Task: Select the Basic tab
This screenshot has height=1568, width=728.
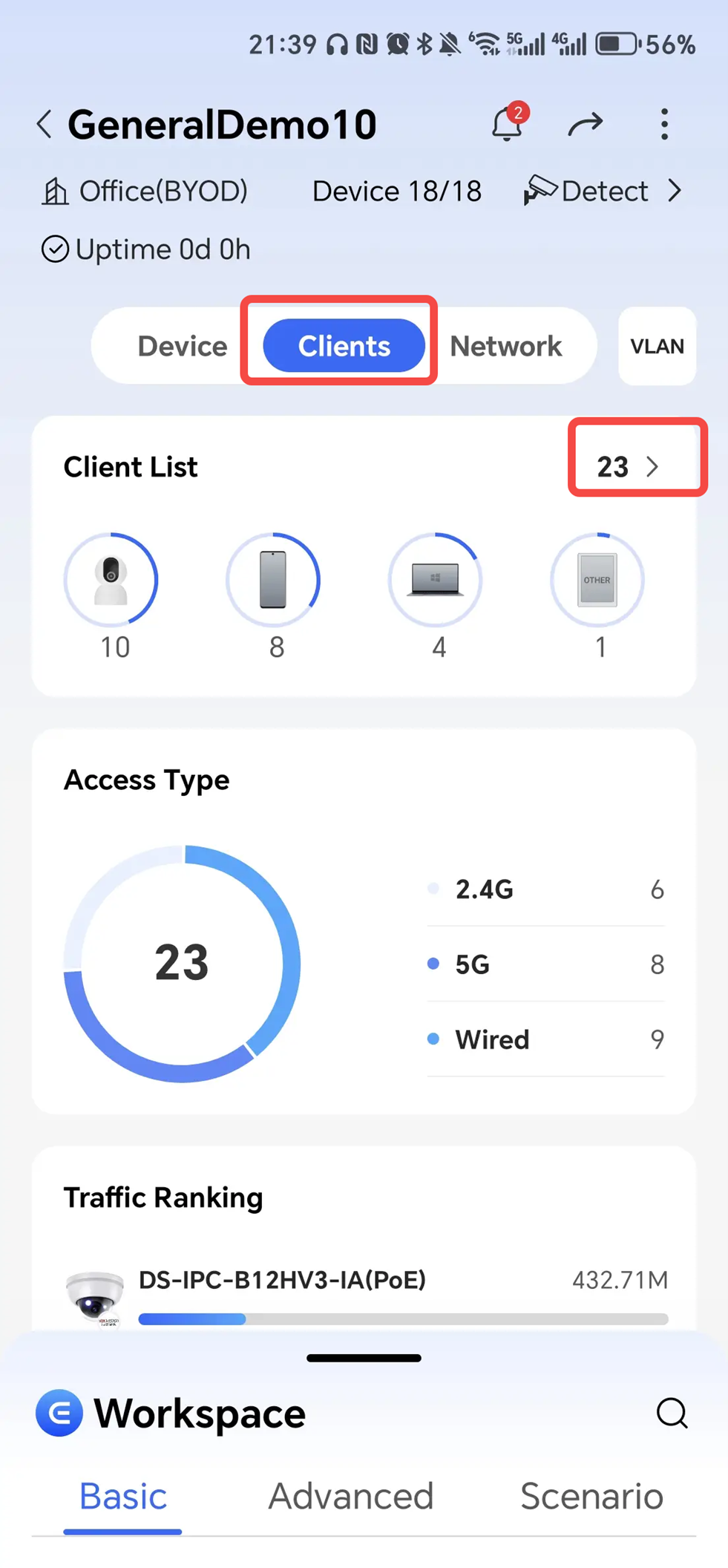Action: (x=122, y=1496)
